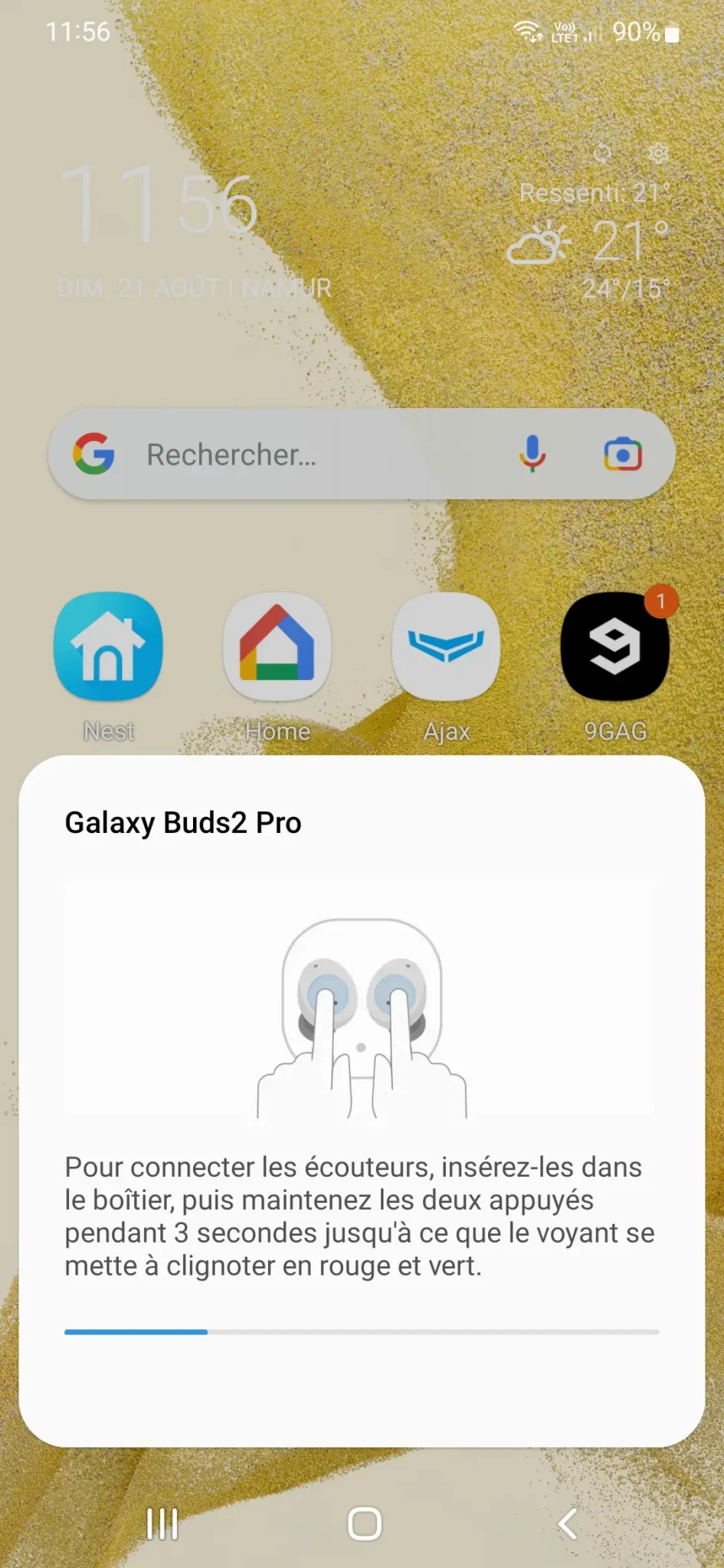Go back with the navigation bar
The height and width of the screenshot is (1568, 724).
567,1524
